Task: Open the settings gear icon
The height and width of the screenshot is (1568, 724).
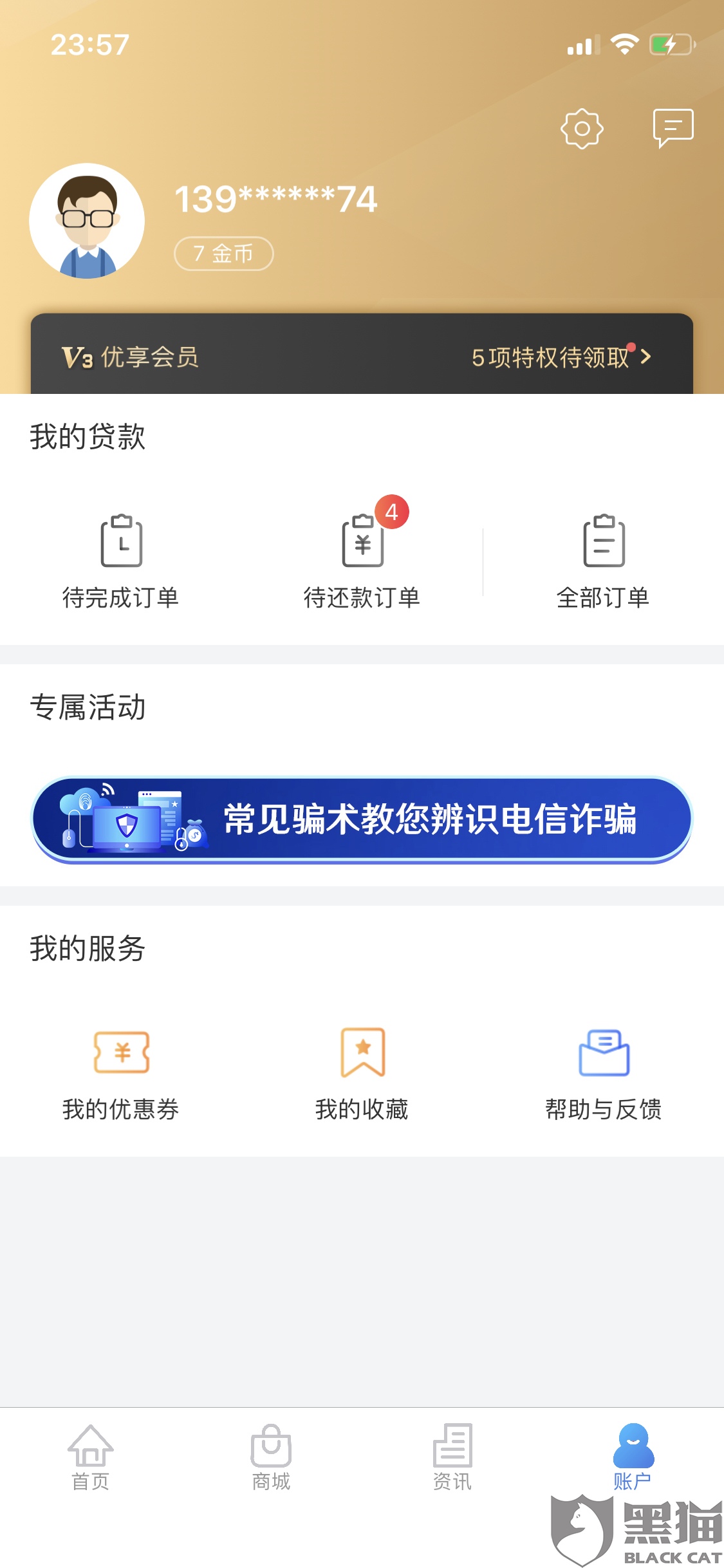Action: pyautogui.click(x=582, y=129)
